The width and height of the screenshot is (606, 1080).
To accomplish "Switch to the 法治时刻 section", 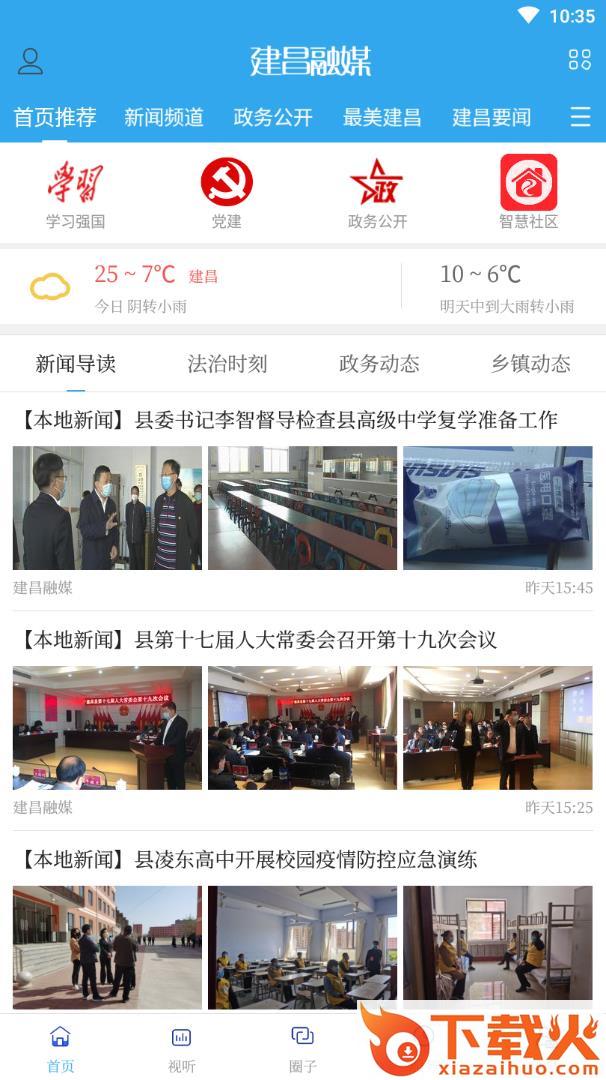I will (x=227, y=364).
